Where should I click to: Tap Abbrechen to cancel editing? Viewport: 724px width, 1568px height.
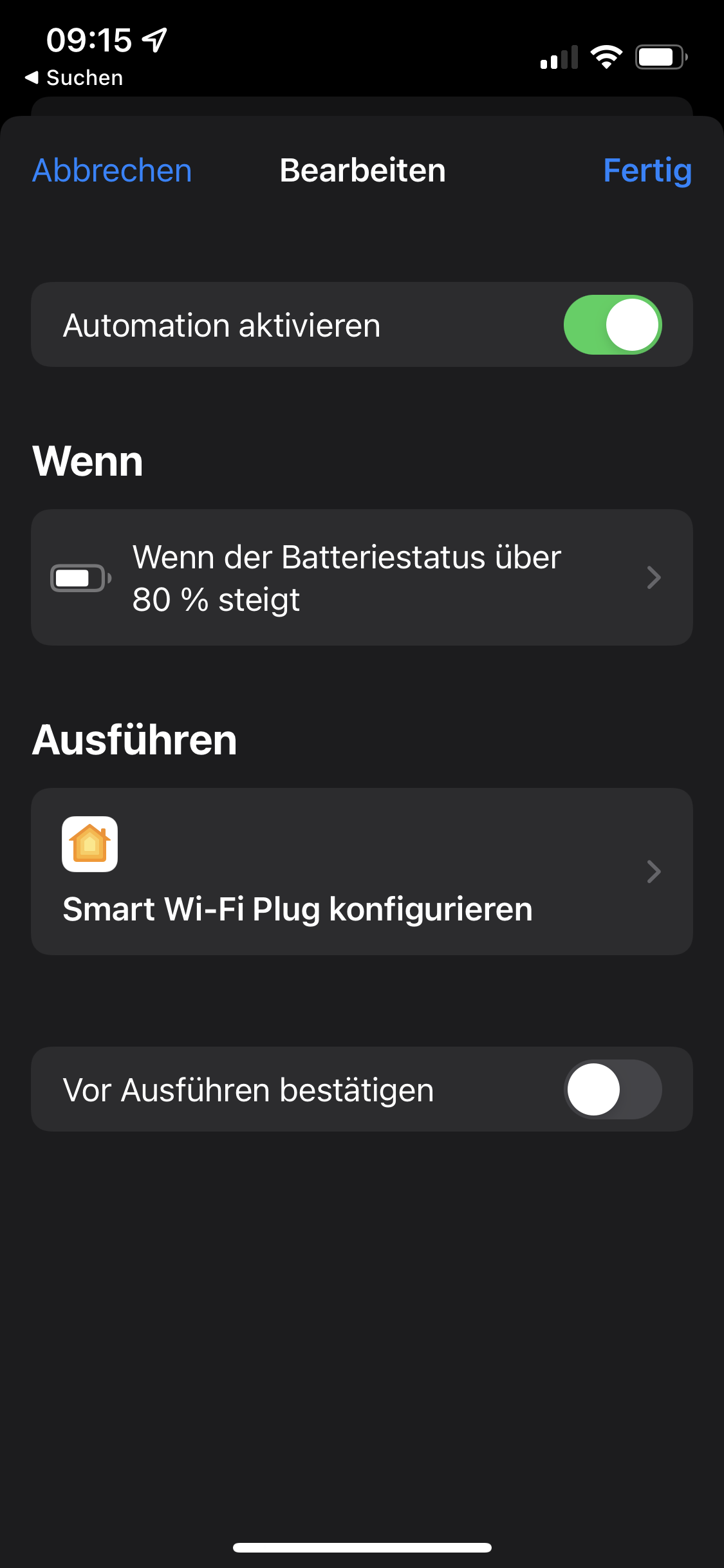[x=112, y=171]
